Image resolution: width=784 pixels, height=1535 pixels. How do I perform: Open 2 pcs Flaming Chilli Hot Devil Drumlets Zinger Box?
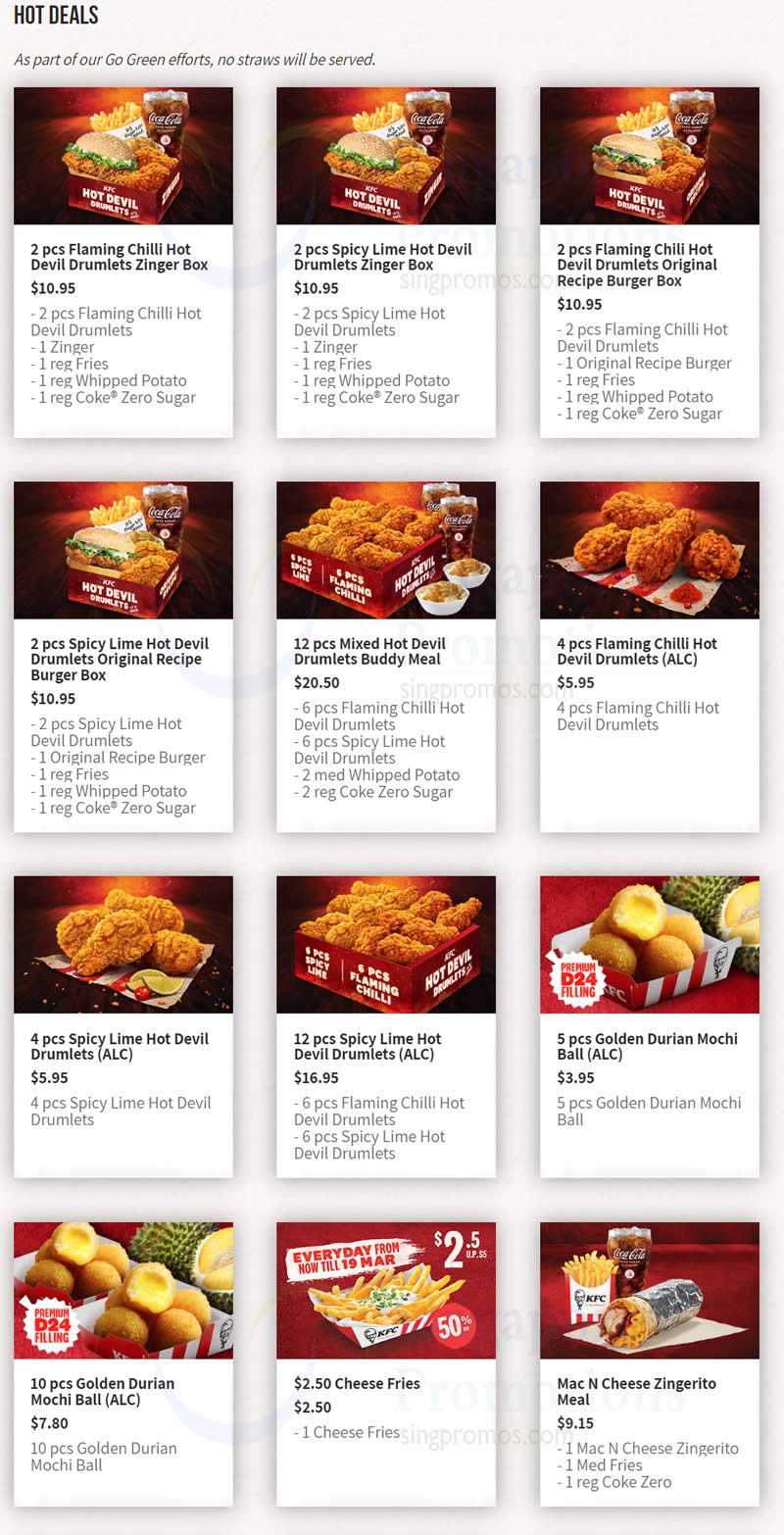click(x=123, y=262)
